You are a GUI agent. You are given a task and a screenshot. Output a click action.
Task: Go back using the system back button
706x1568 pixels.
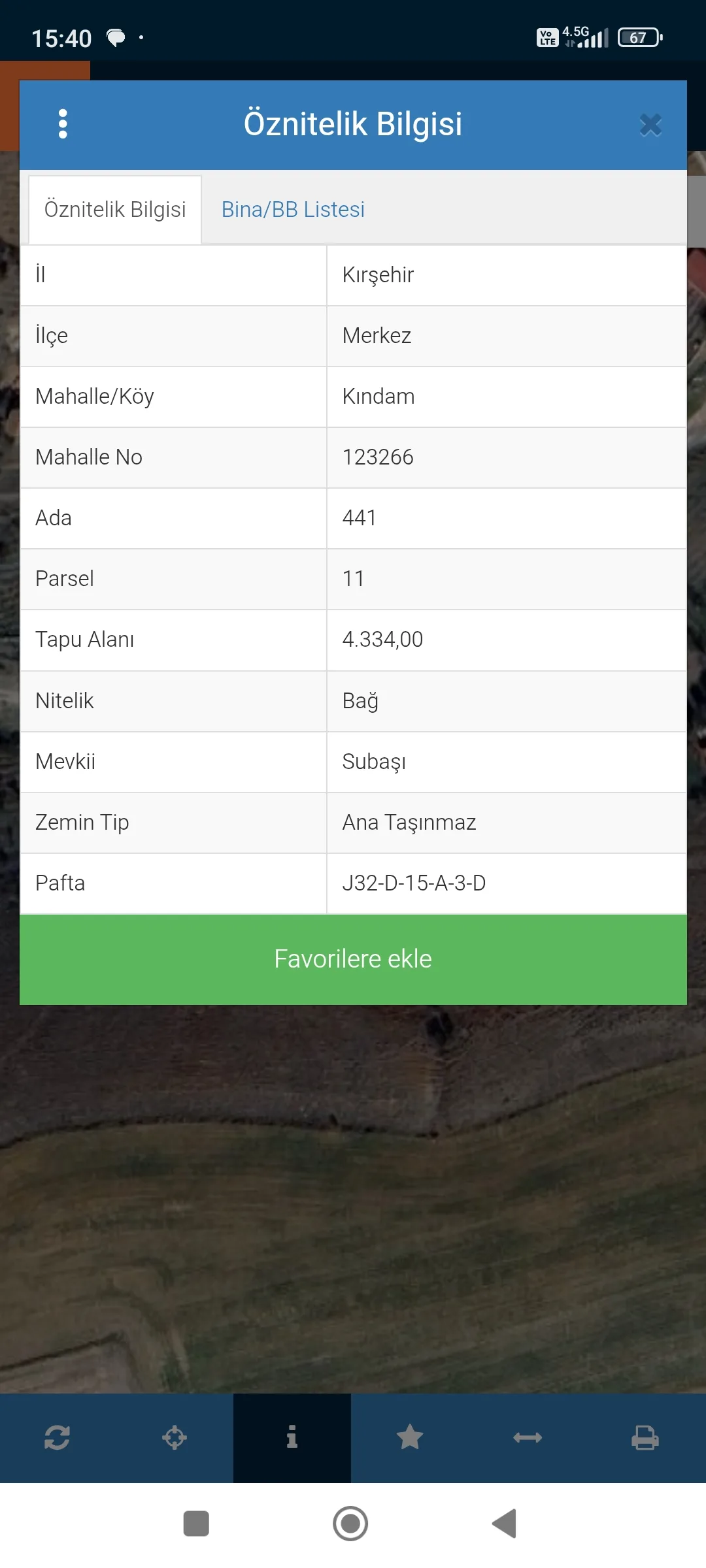[x=505, y=1524]
